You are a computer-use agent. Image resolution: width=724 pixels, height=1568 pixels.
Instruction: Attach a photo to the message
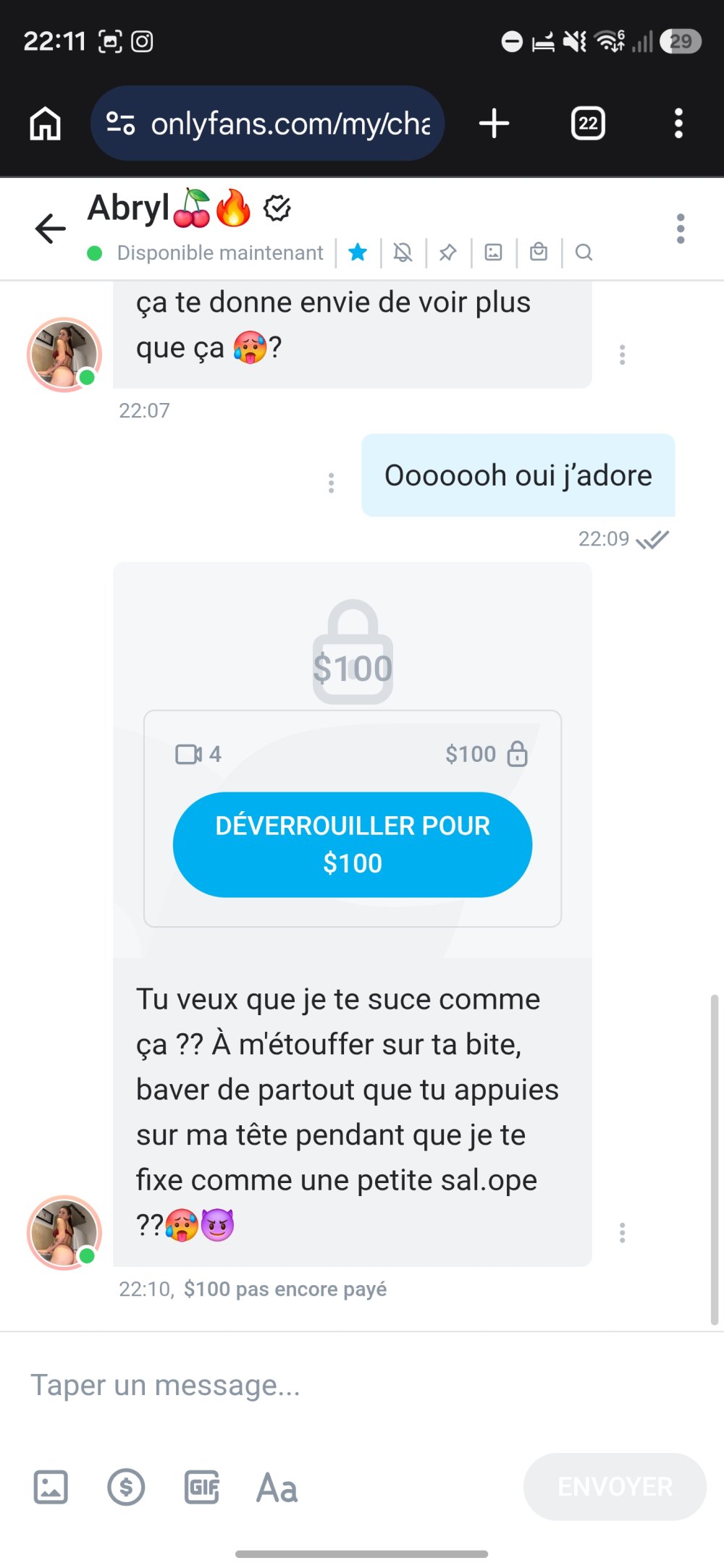pyautogui.click(x=51, y=1488)
